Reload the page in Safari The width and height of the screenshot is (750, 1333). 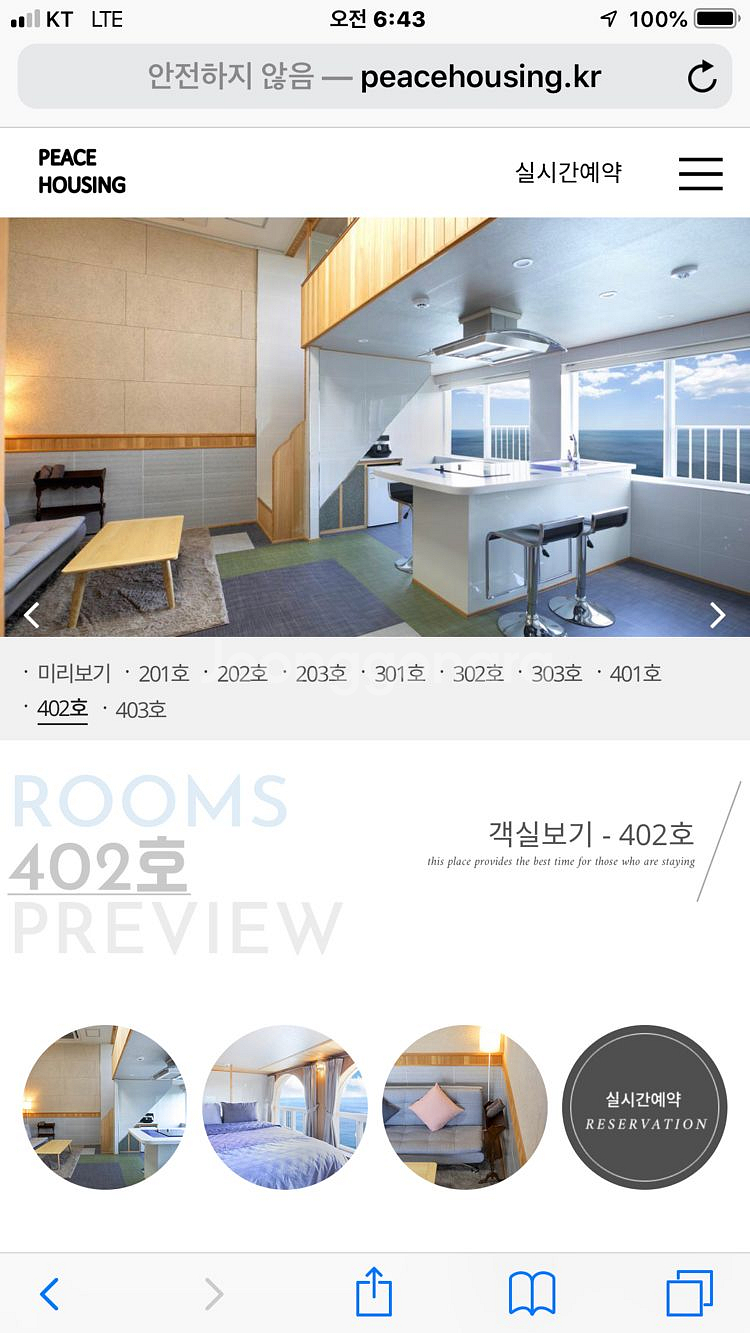click(702, 77)
